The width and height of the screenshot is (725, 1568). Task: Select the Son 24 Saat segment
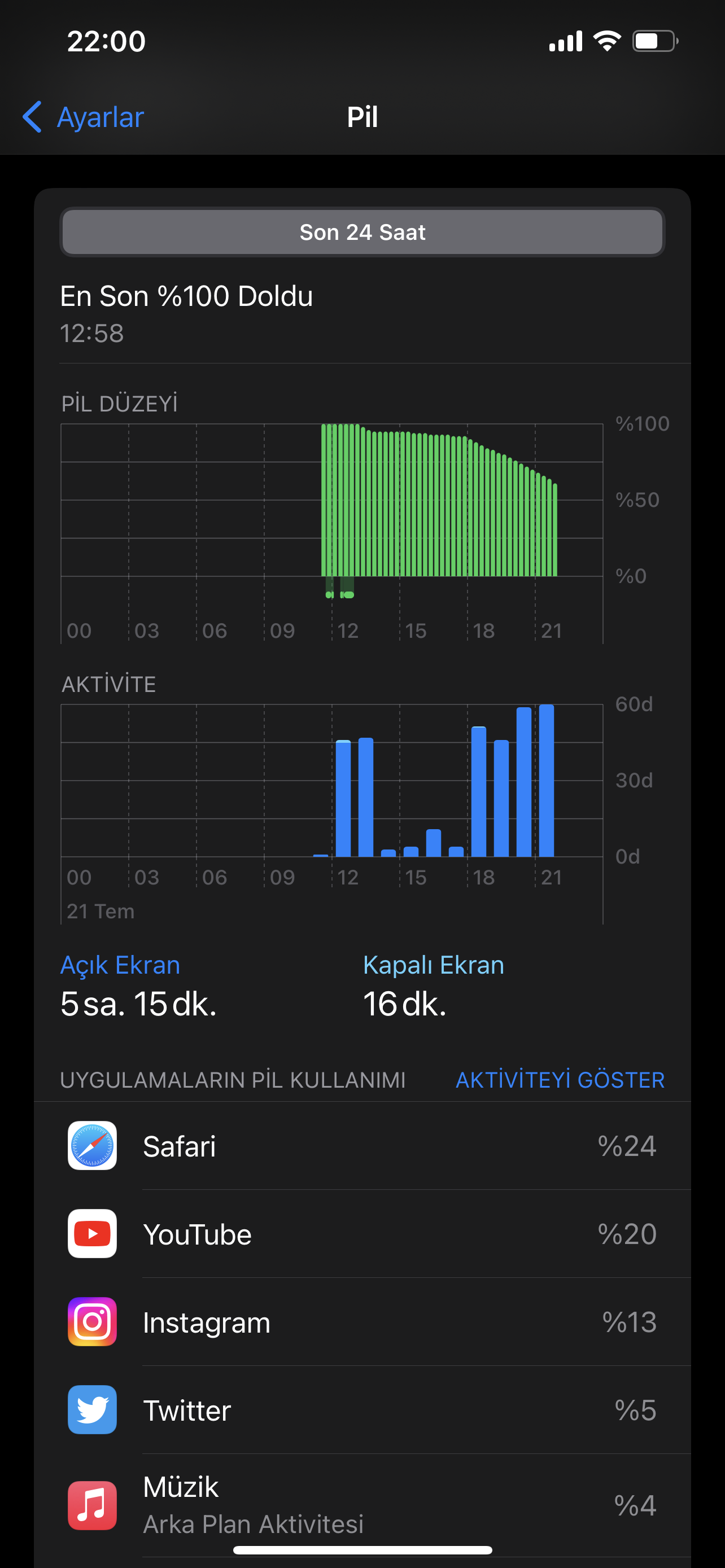tap(362, 232)
